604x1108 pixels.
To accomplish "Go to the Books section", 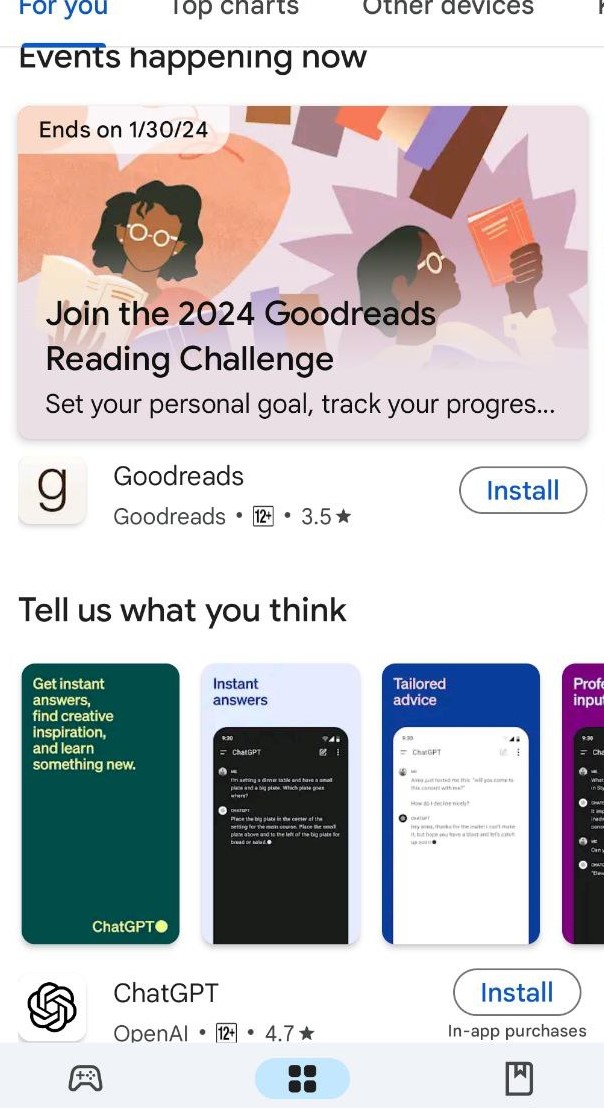I will click(x=518, y=1078).
